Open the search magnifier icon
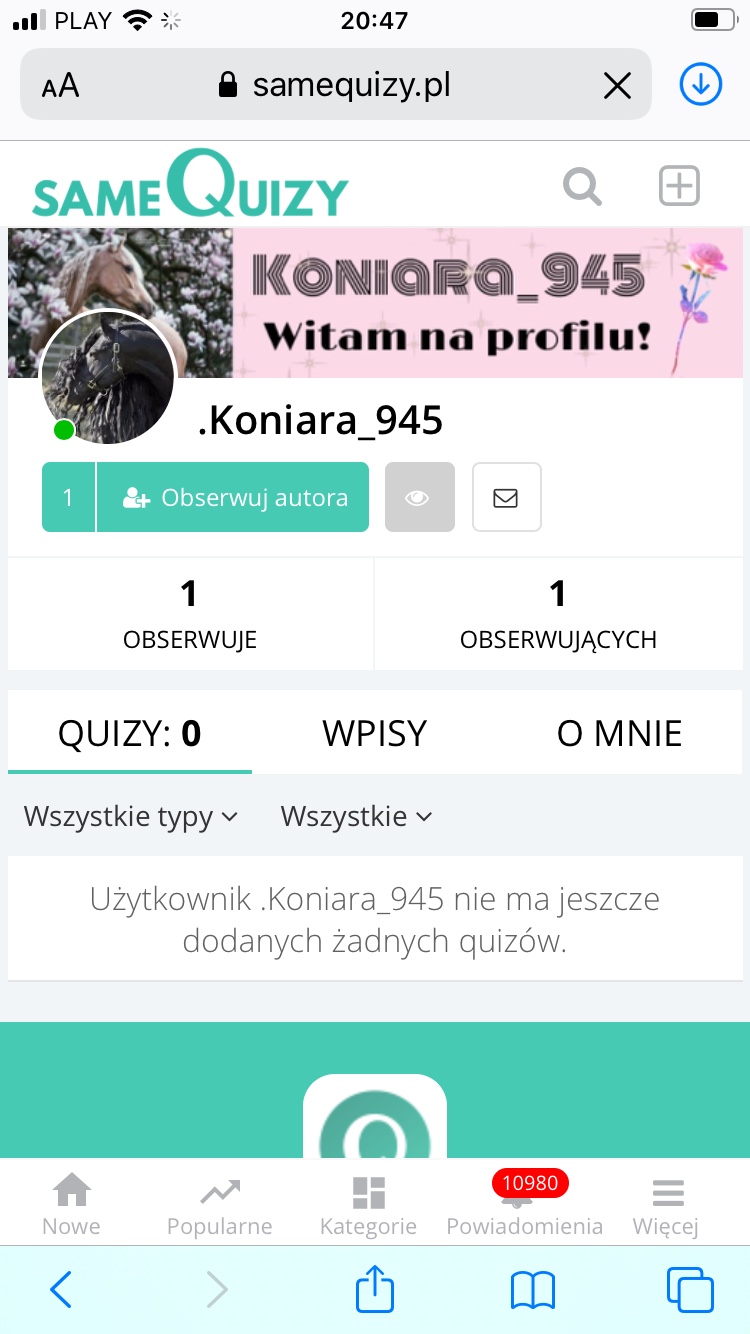 coord(582,186)
